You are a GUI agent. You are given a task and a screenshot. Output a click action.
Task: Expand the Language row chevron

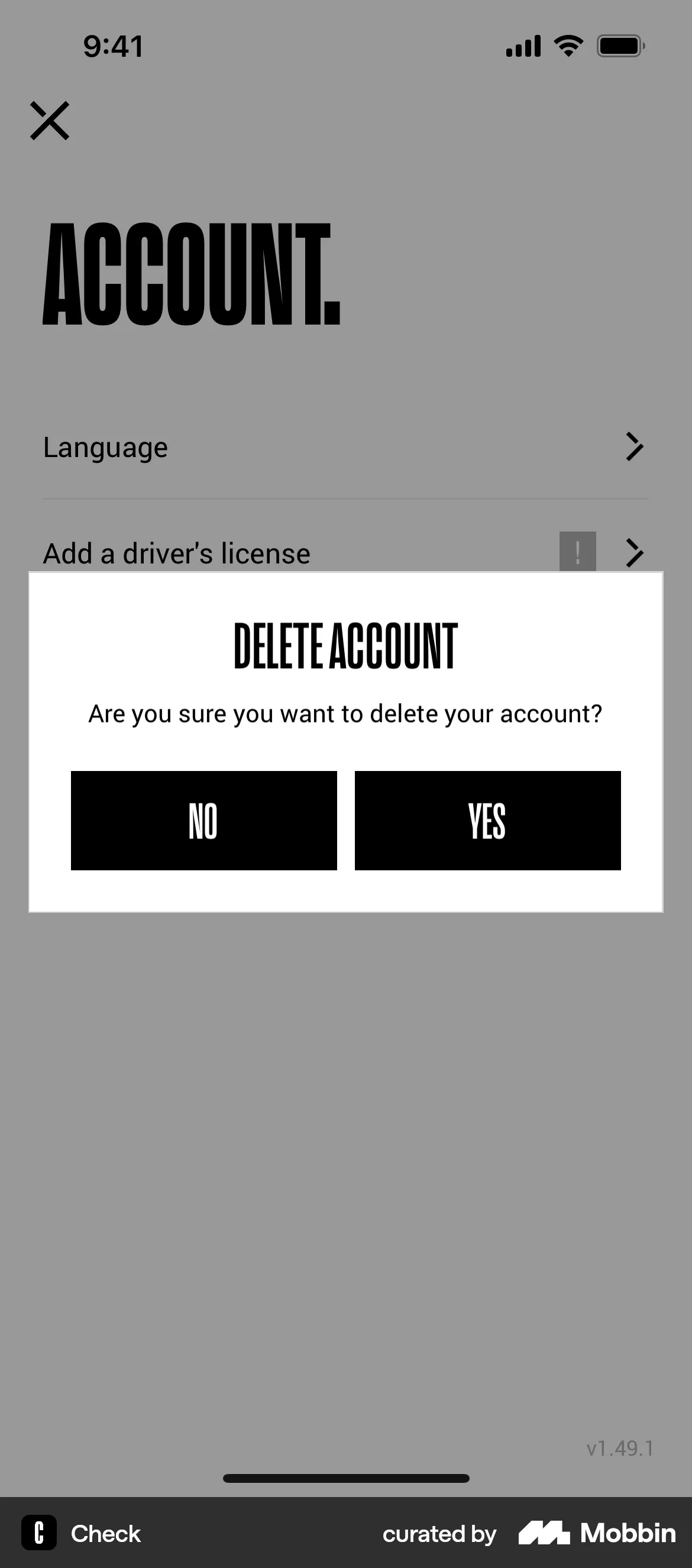(x=635, y=447)
